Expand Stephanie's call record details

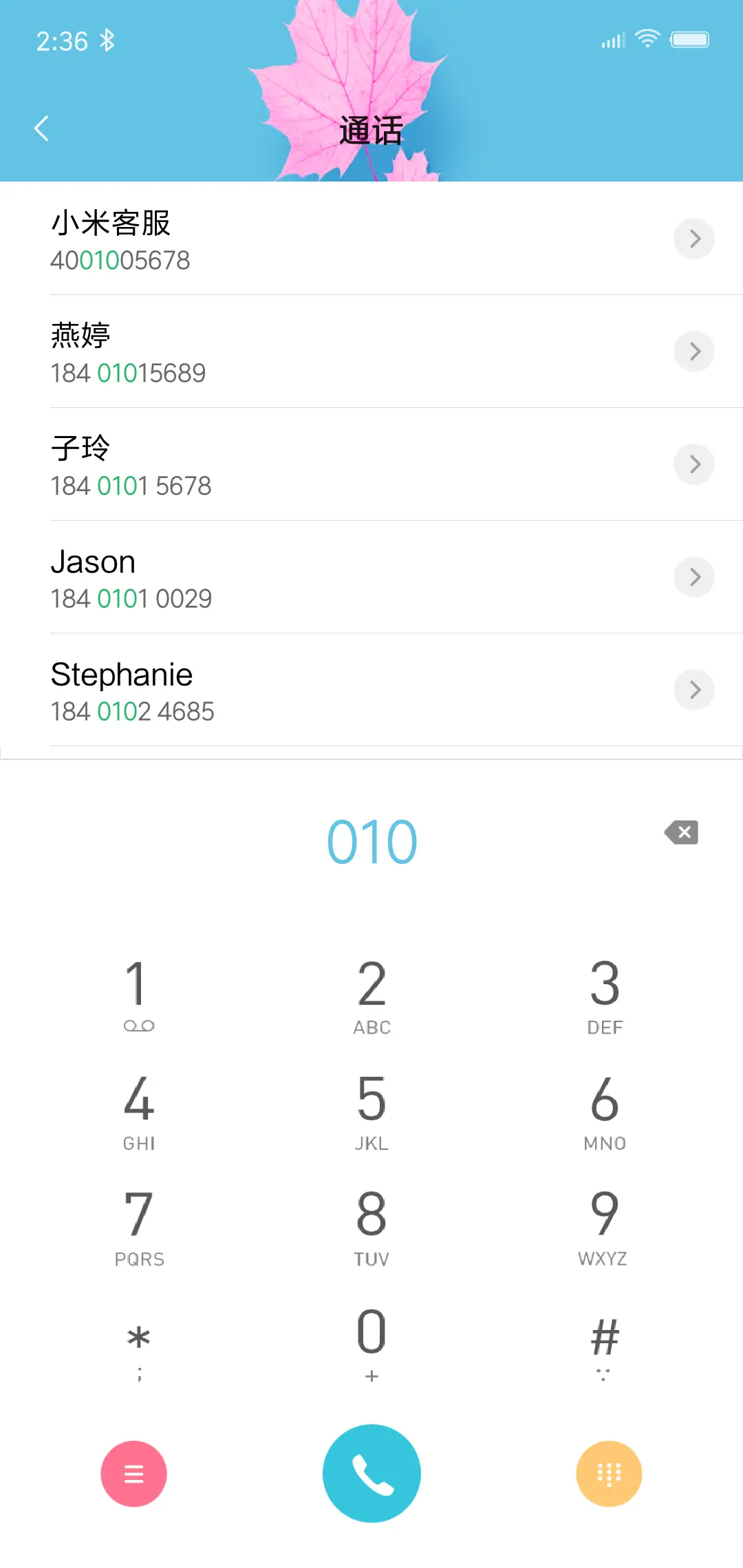[693, 689]
